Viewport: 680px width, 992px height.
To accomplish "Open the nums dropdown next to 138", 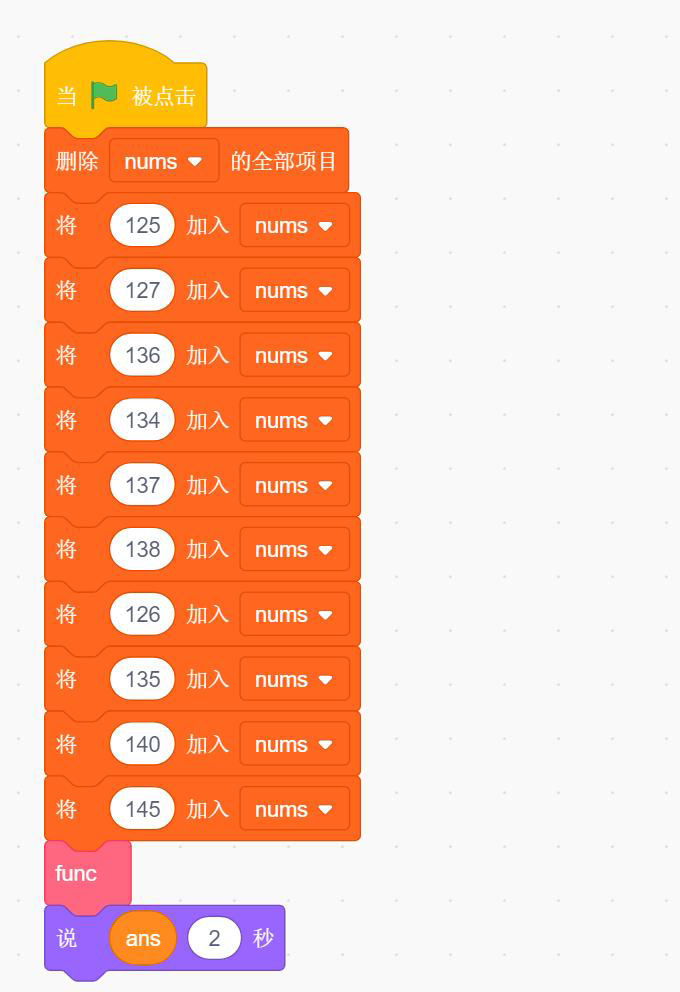I will pos(294,549).
